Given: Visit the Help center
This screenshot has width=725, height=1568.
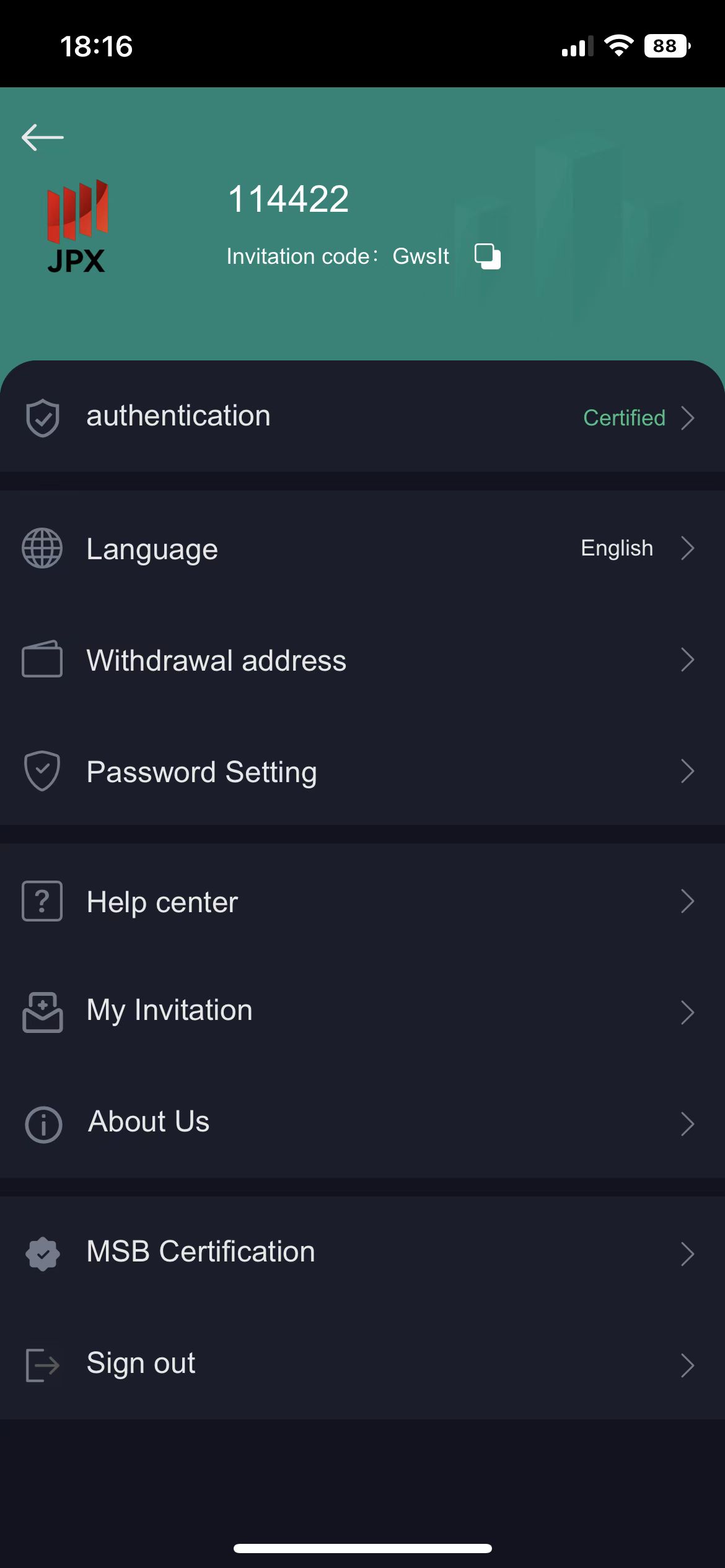Looking at the screenshot, I should click(362, 902).
